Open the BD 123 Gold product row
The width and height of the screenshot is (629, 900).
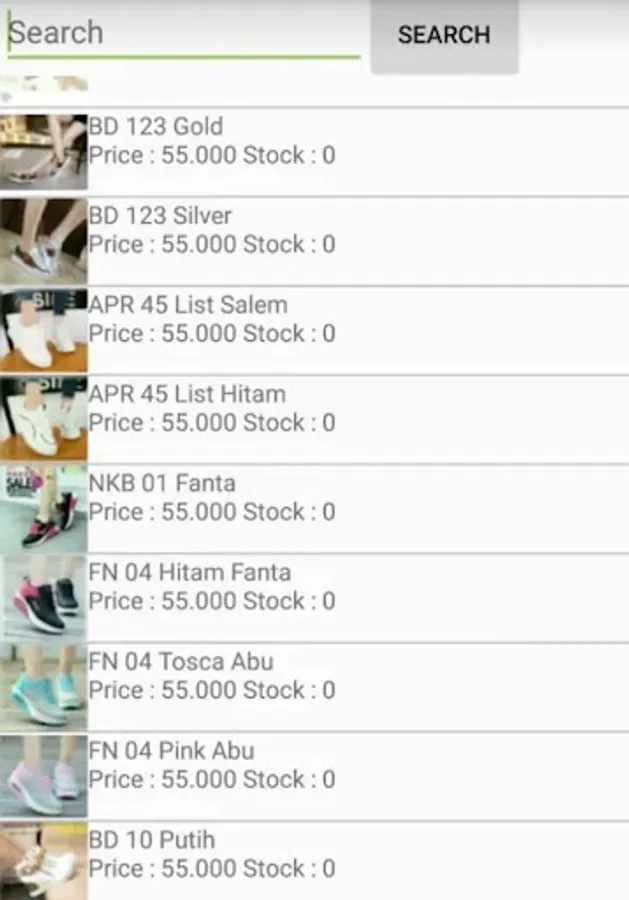coord(314,141)
